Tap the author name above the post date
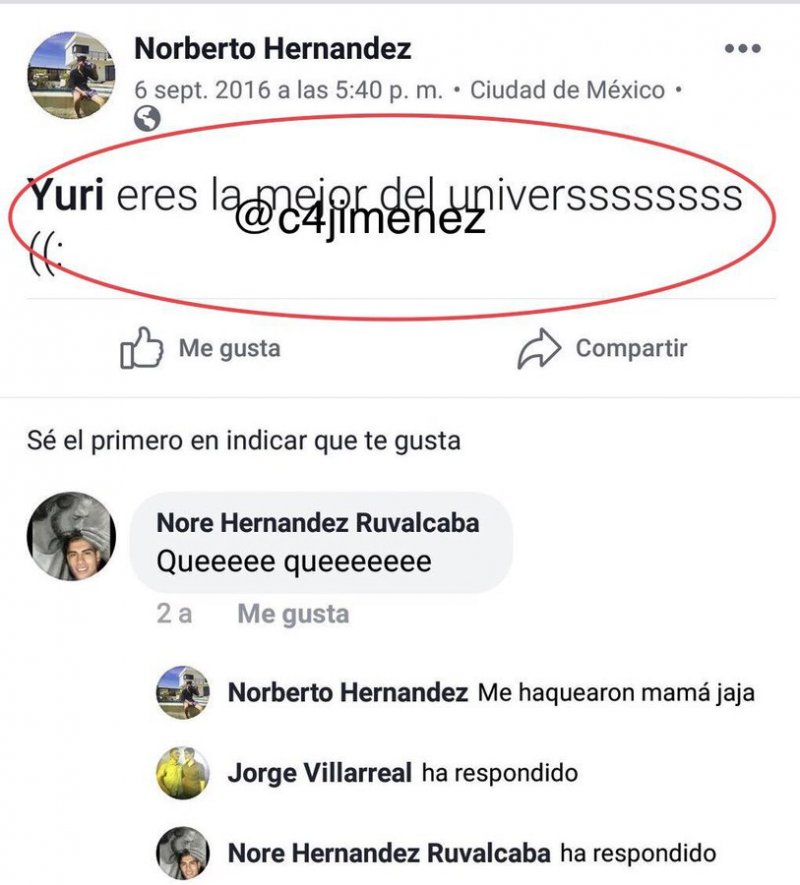800x885 pixels. [x=272, y=48]
